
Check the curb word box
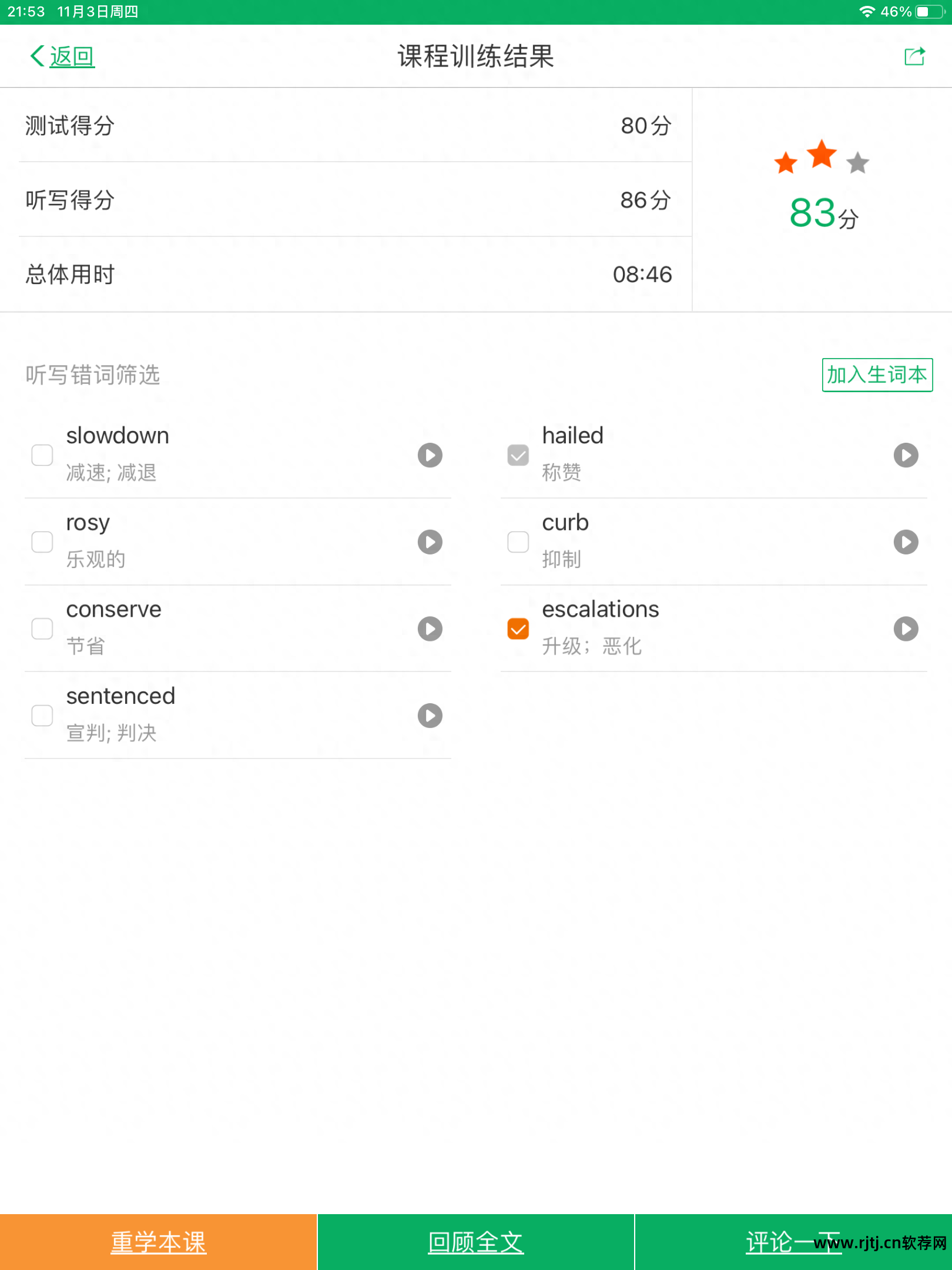pos(518,542)
